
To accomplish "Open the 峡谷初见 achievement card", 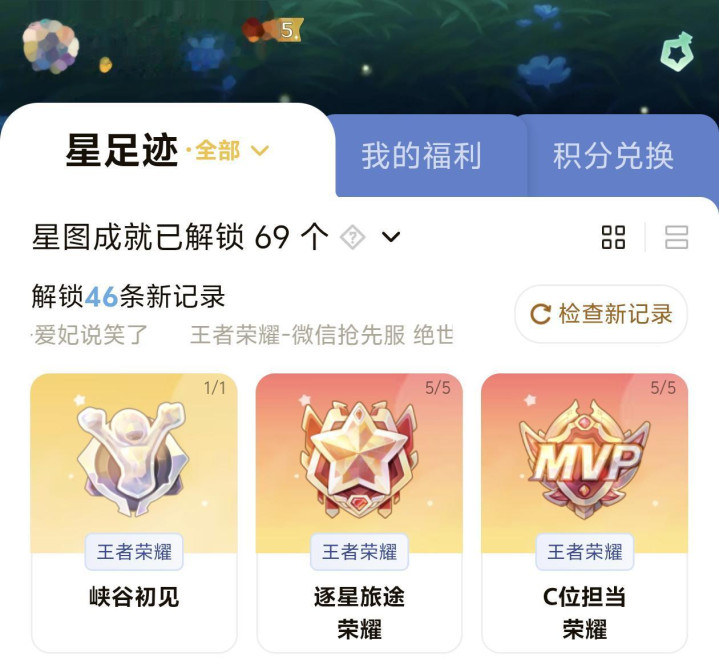I will pos(134,513).
